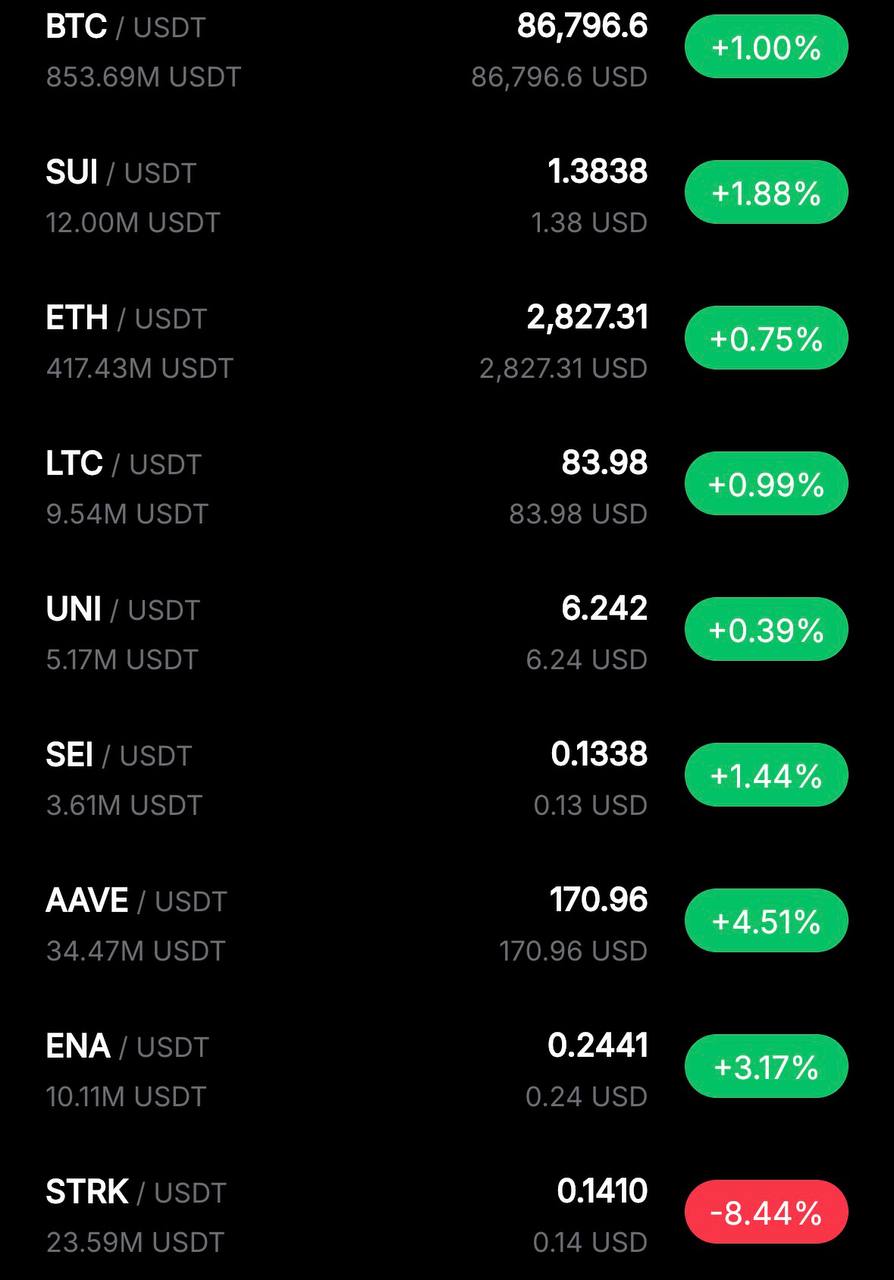Image resolution: width=894 pixels, height=1280 pixels.
Task: Tap the +1.00% change badge for BTC
Action: 766,47
